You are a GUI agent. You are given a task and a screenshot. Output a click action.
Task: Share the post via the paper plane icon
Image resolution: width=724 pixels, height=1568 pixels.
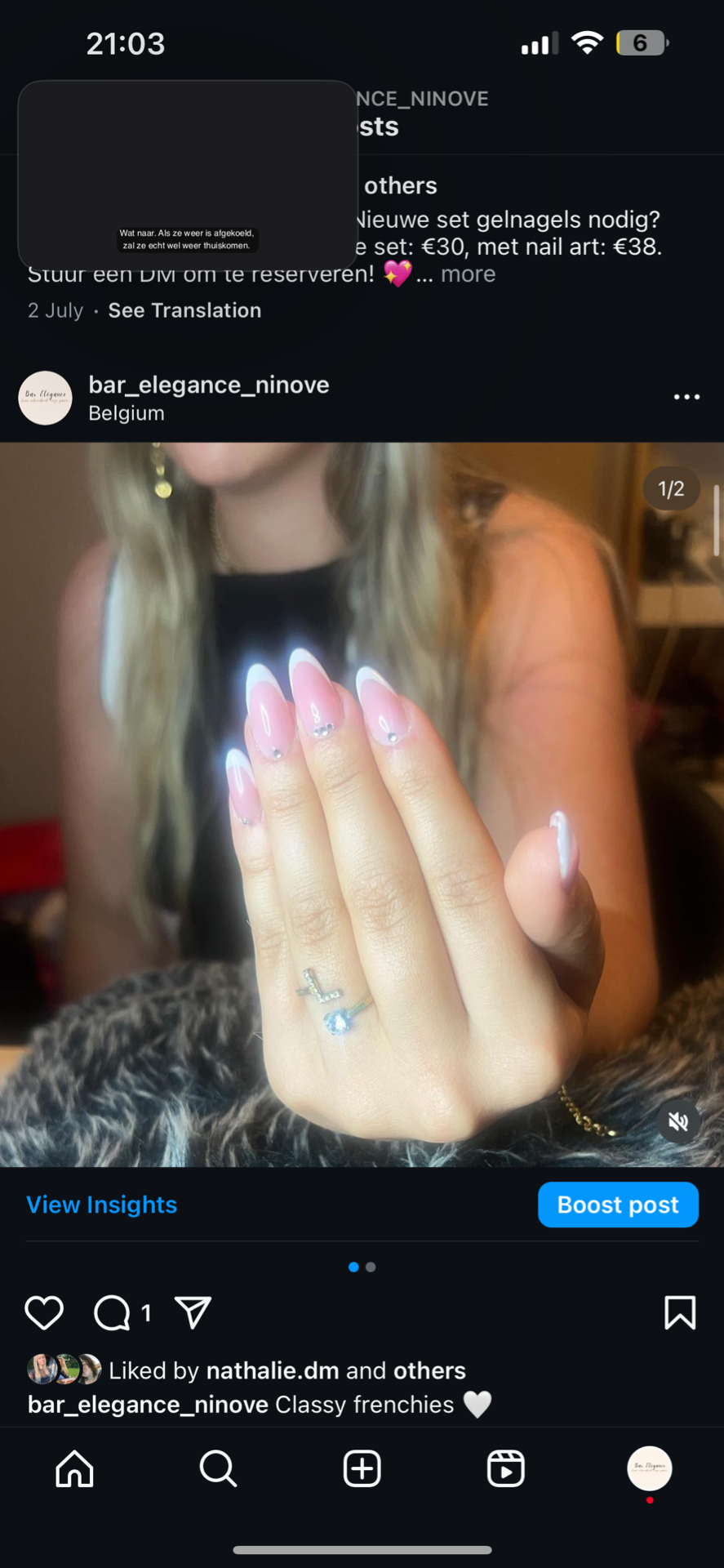[x=193, y=1312]
